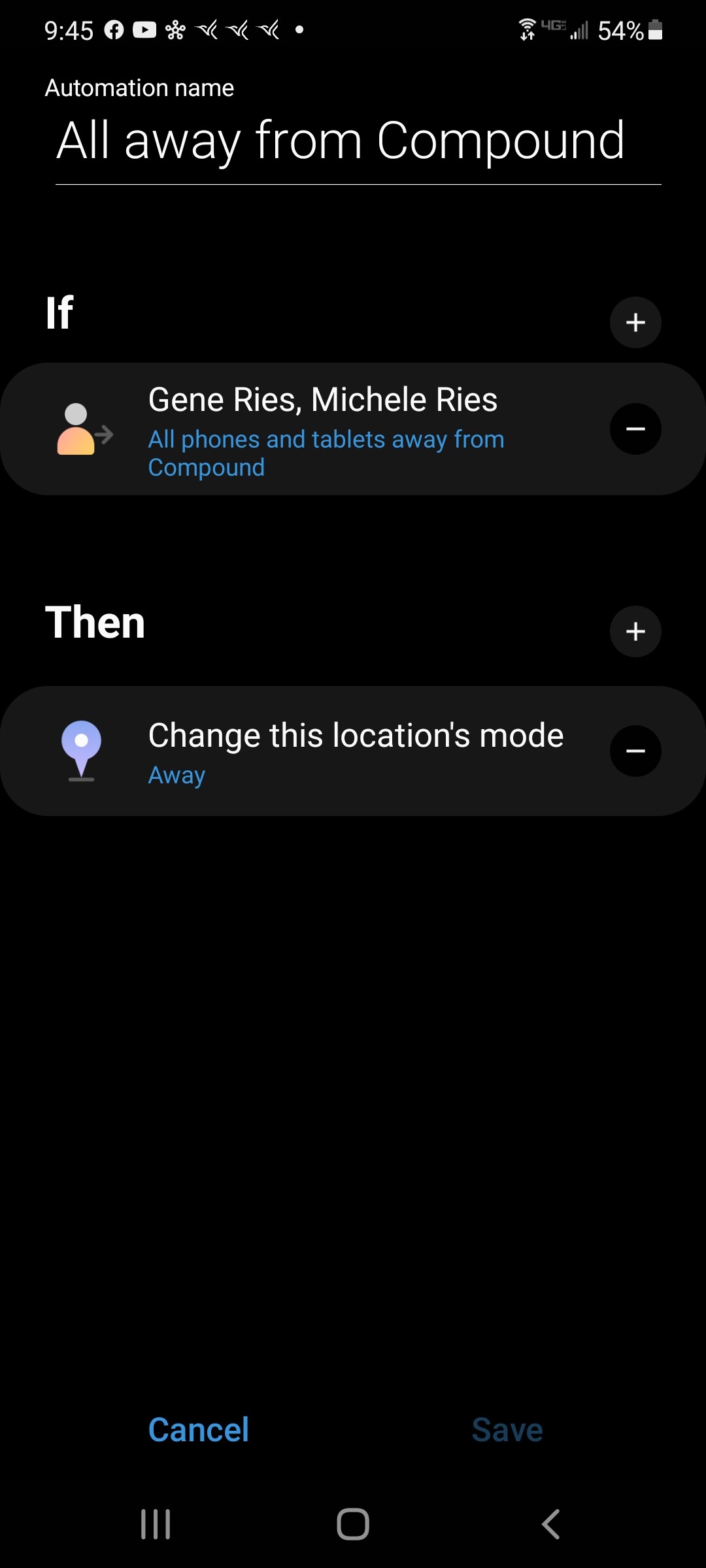
Task: Remove the Change this location's mode action
Action: tap(635, 751)
